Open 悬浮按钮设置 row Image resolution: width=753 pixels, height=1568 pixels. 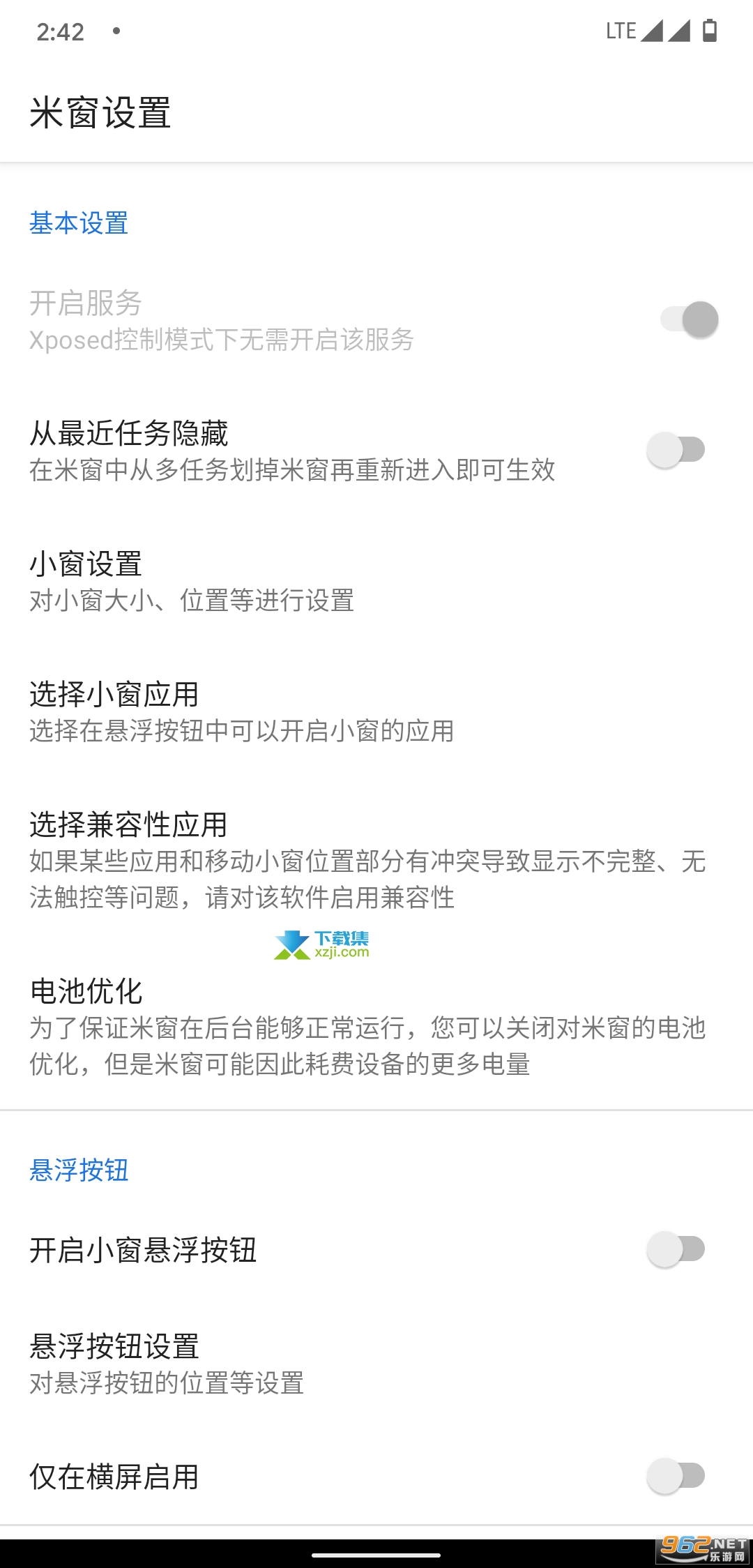(x=376, y=1364)
